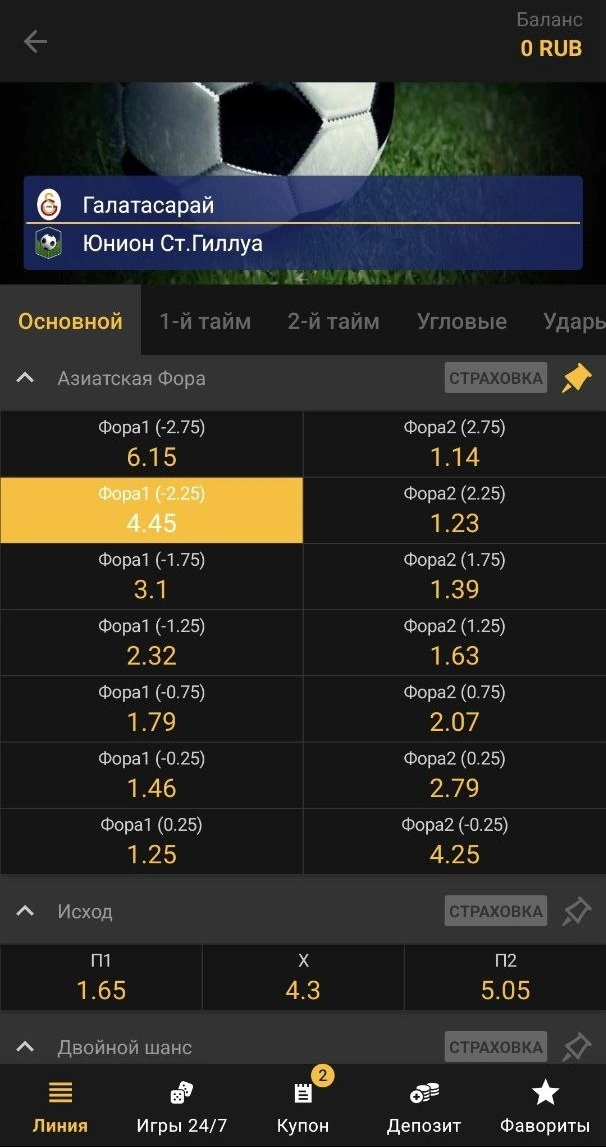
Task: Open Игры 24/7 in bottom navigation
Action: click(x=182, y=1106)
